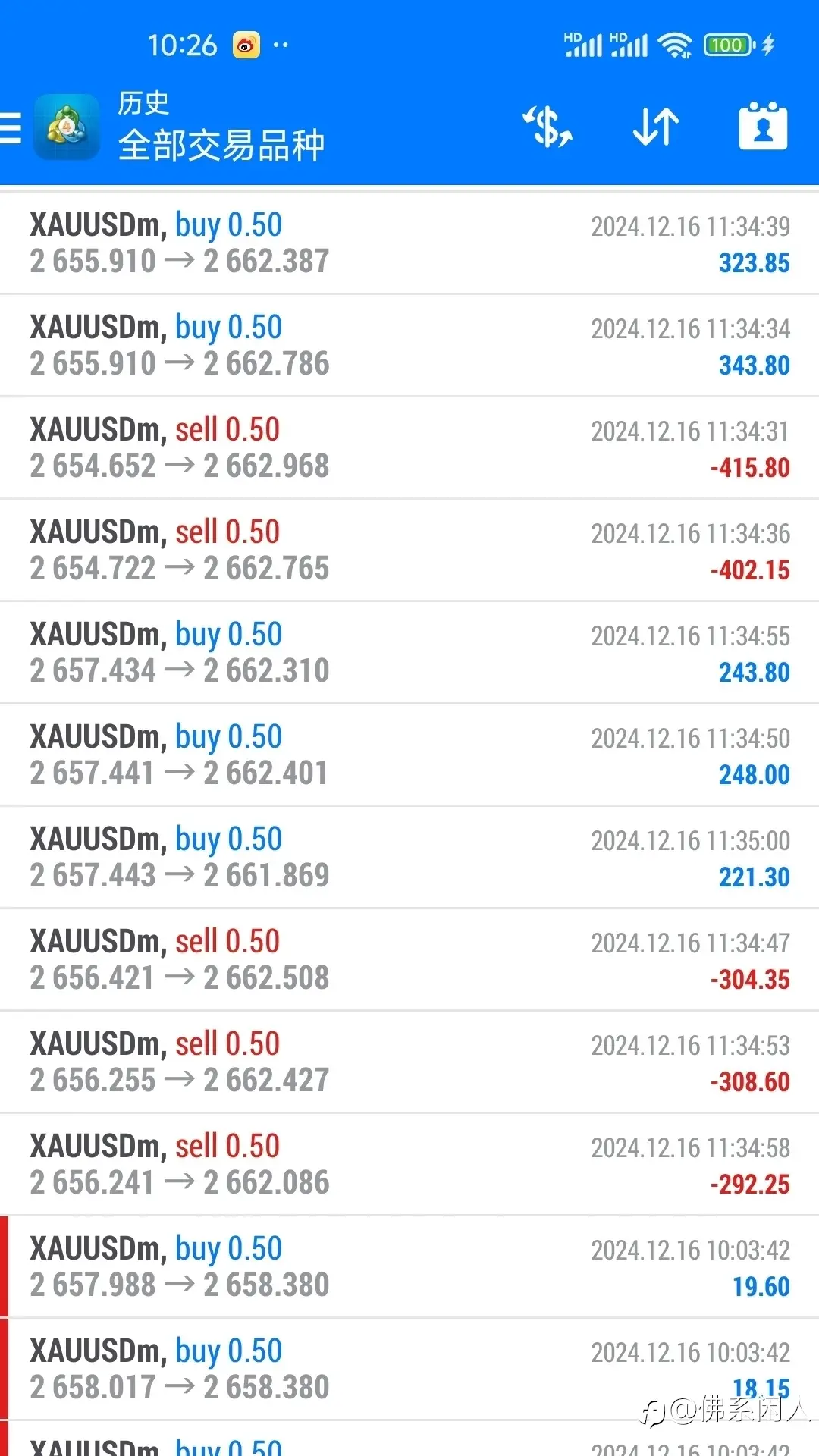Open the calendar period filter
The width and height of the screenshot is (819, 1456).
pos(763,125)
